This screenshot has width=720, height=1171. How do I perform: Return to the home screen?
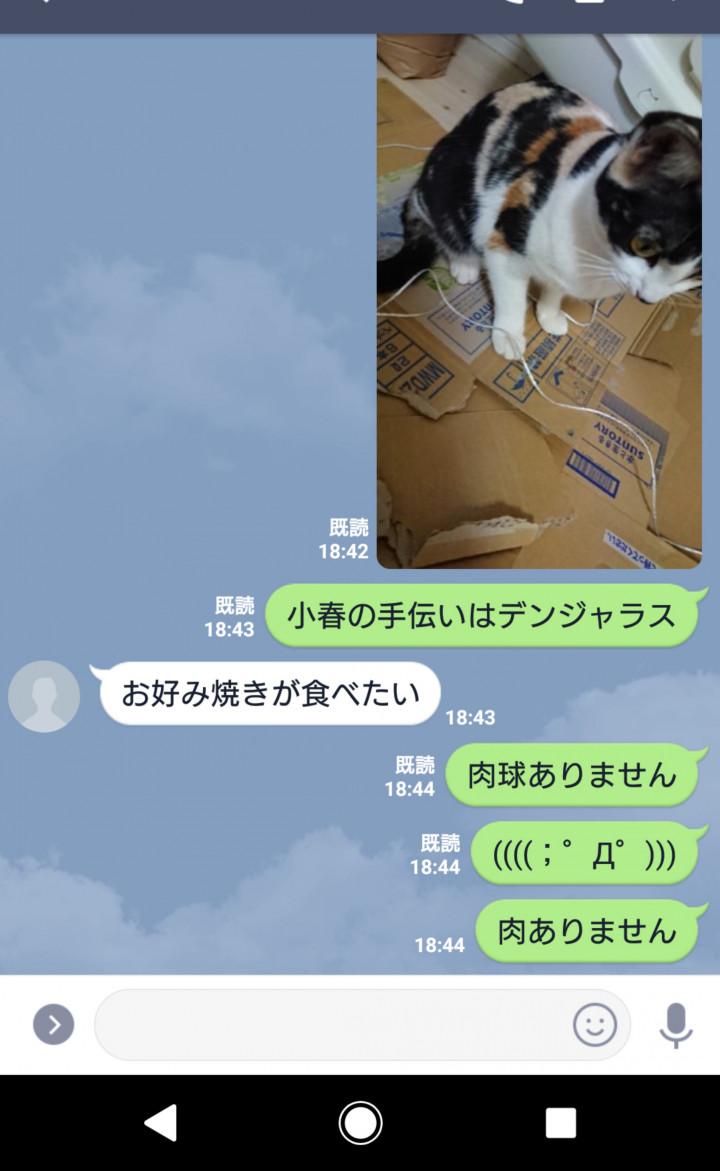tap(360, 1123)
